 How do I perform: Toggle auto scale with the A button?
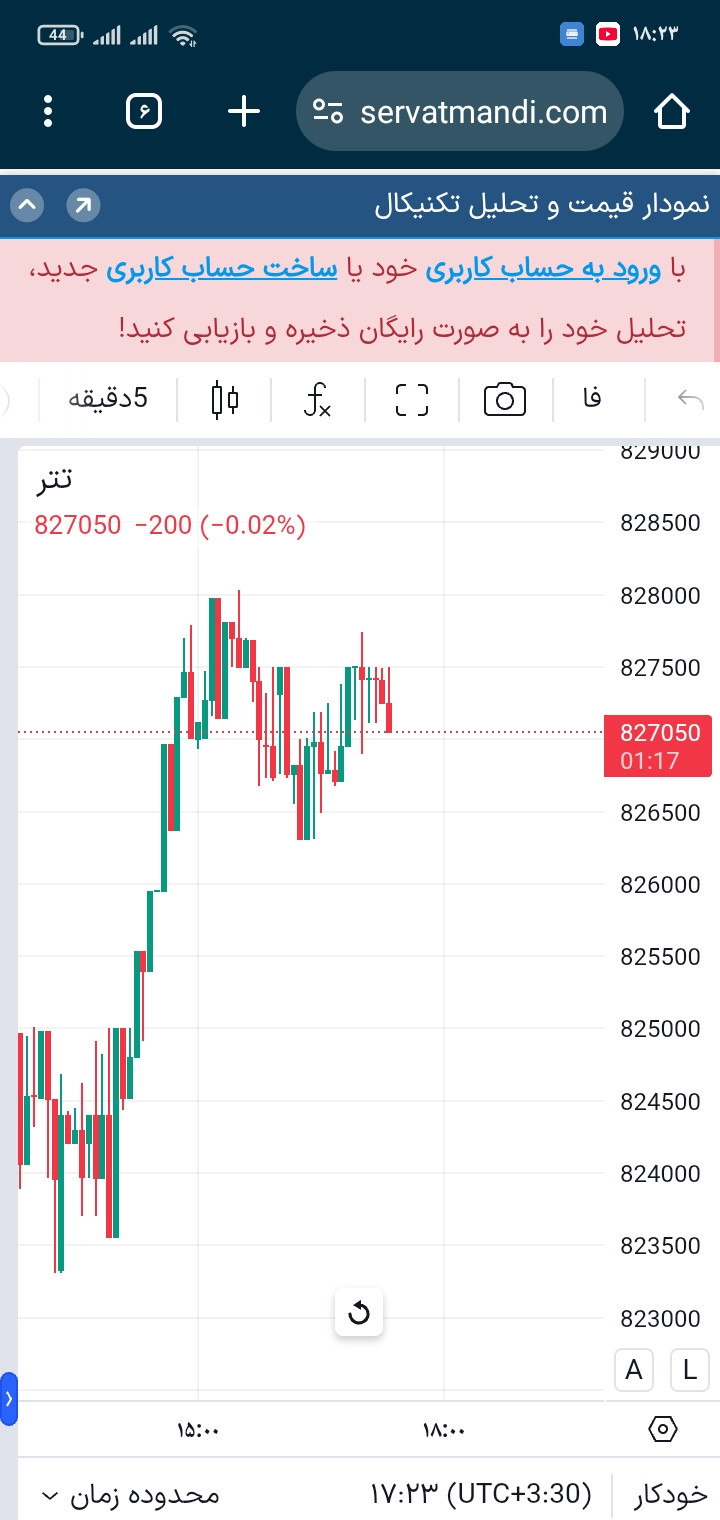click(634, 1370)
